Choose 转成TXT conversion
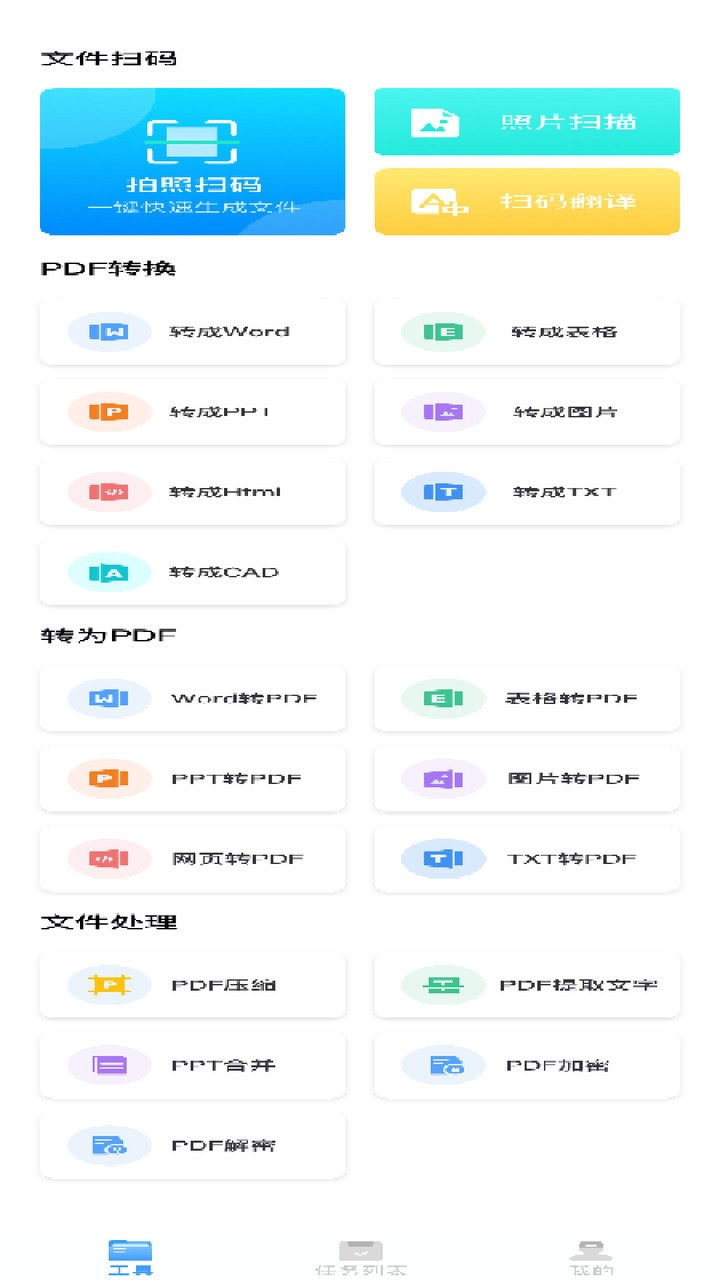The height and width of the screenshot is (1280, 720). pyautogui.click(x=527, y=492)
